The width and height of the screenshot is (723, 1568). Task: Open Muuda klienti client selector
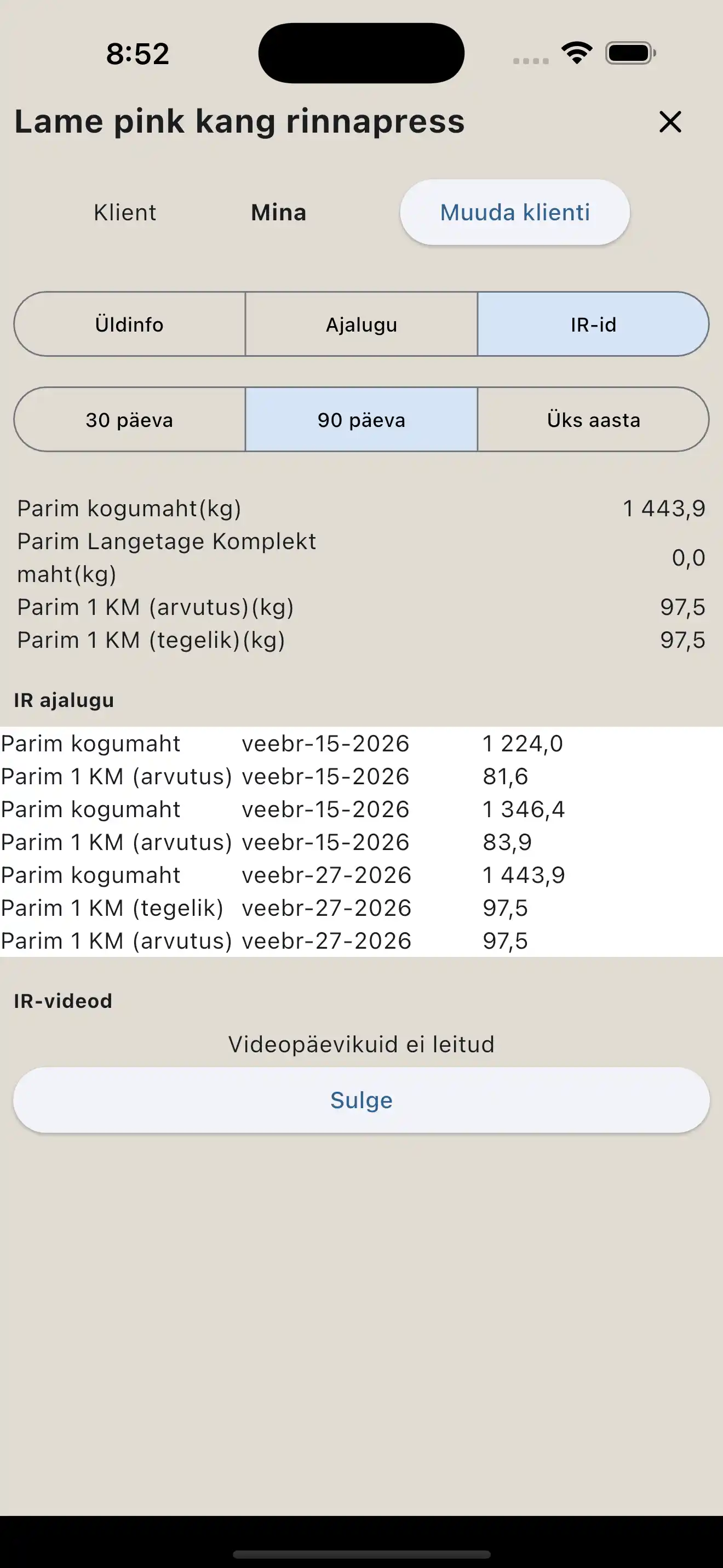click(515, 212)
